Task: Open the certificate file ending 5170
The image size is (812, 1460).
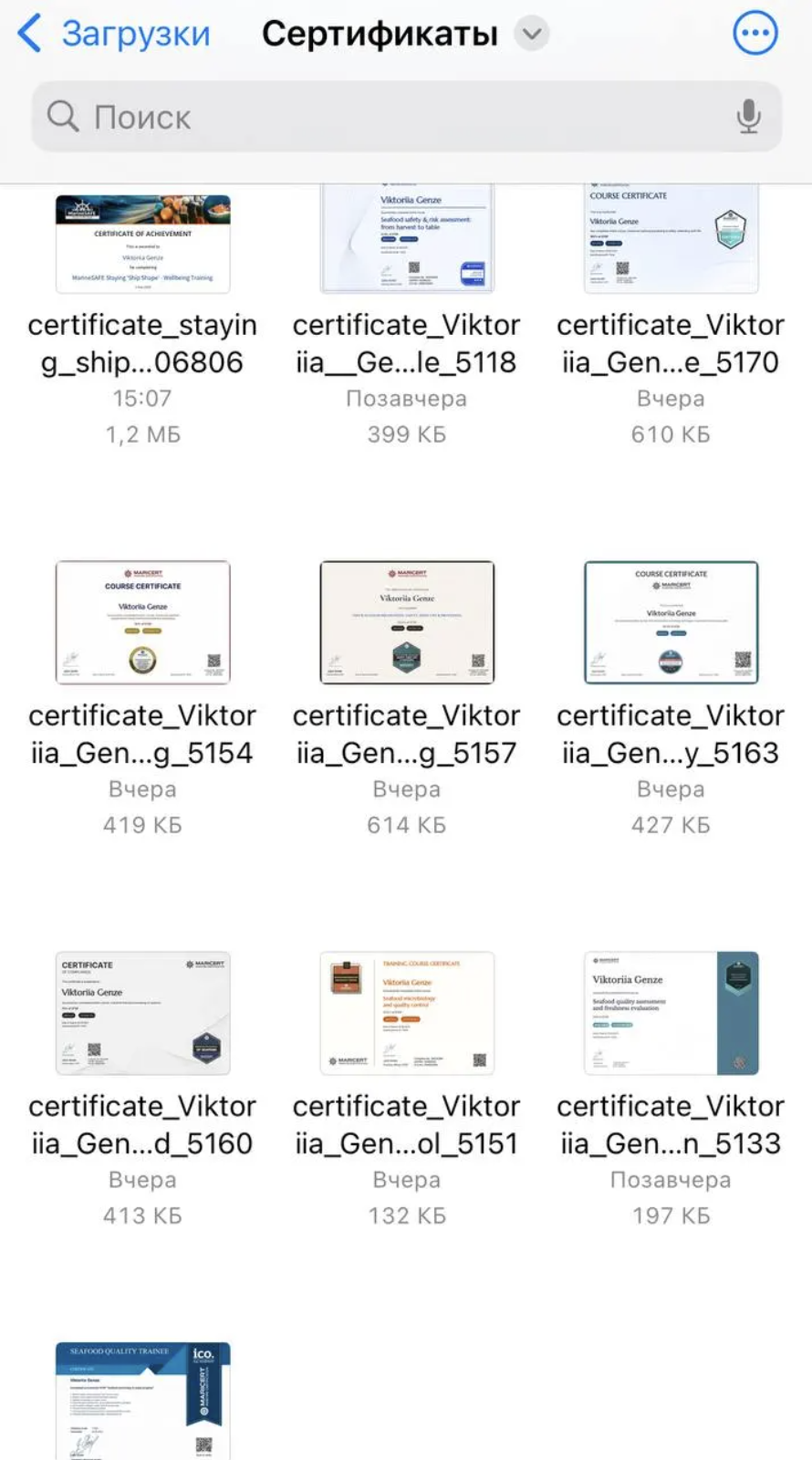Action: (x=671, y=239)
